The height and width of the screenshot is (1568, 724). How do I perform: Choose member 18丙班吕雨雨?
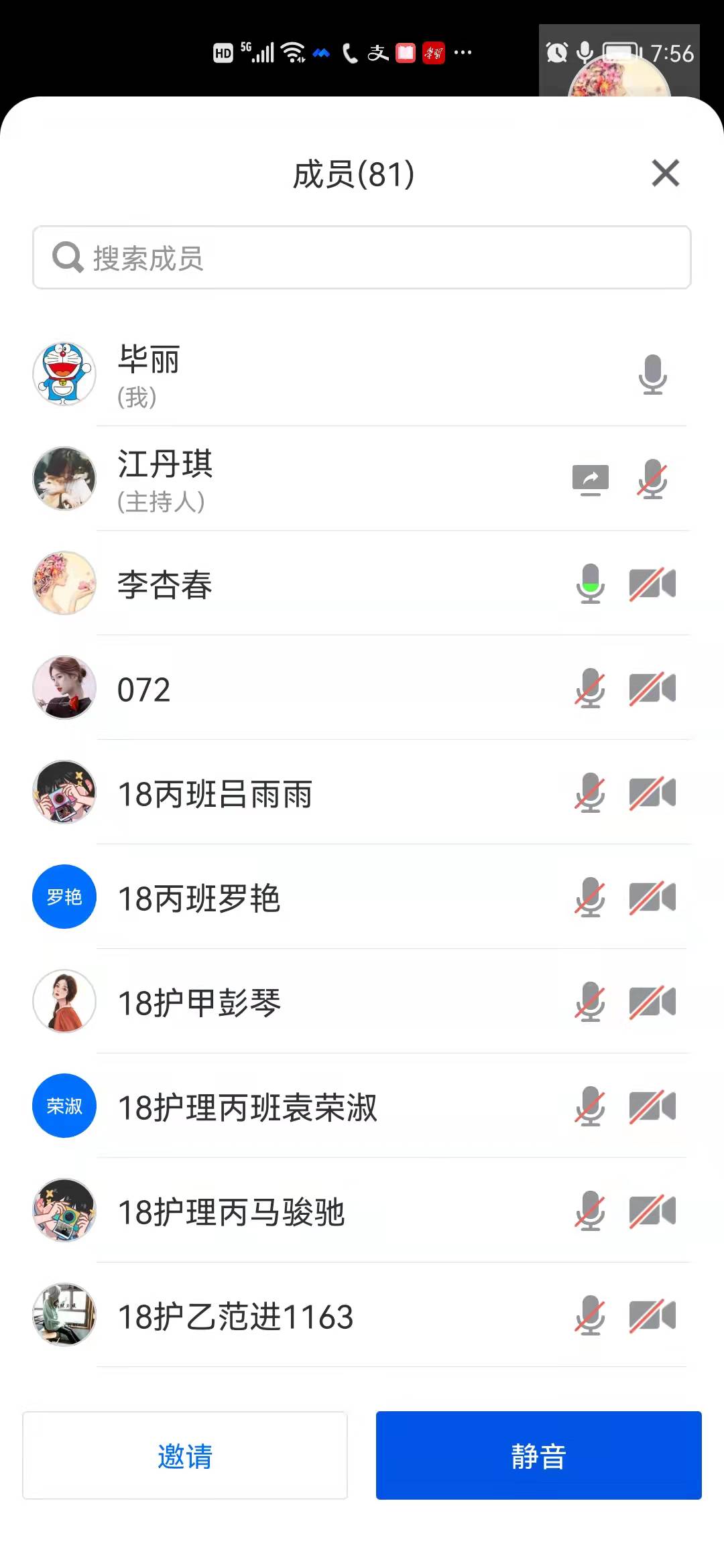pyautogui.click(x=268, y=793)
